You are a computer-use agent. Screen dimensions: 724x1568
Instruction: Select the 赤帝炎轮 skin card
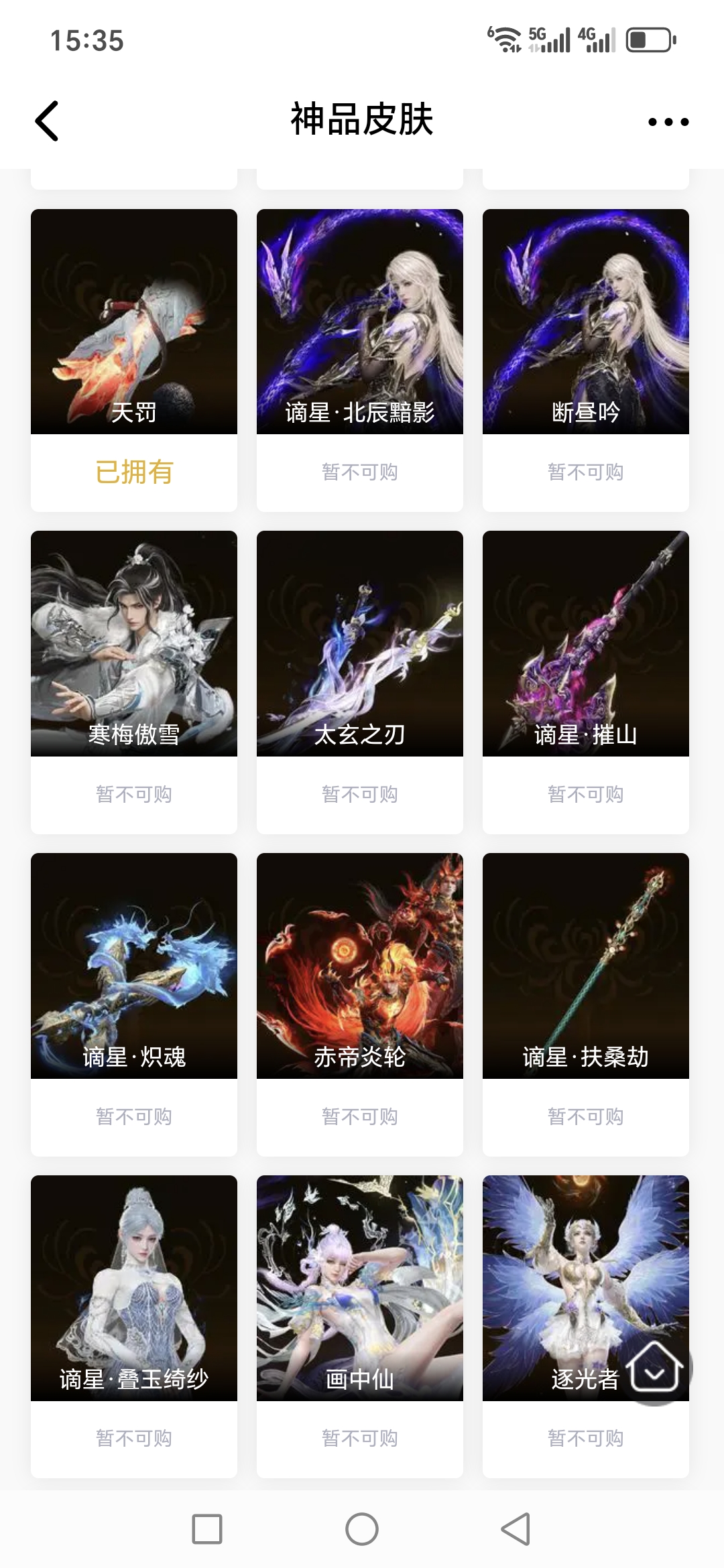(x=360, y=966)
